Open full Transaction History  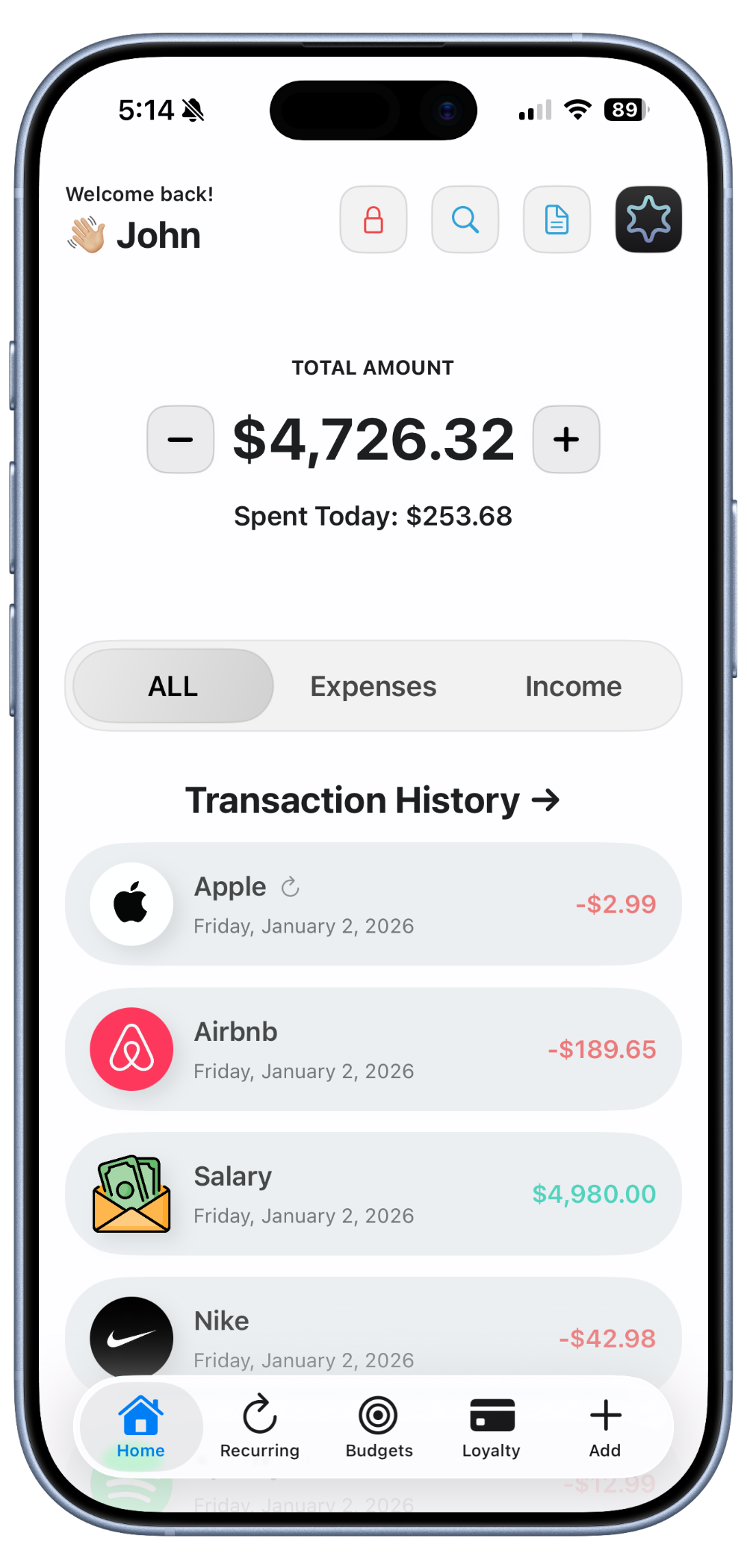[373, 800]
